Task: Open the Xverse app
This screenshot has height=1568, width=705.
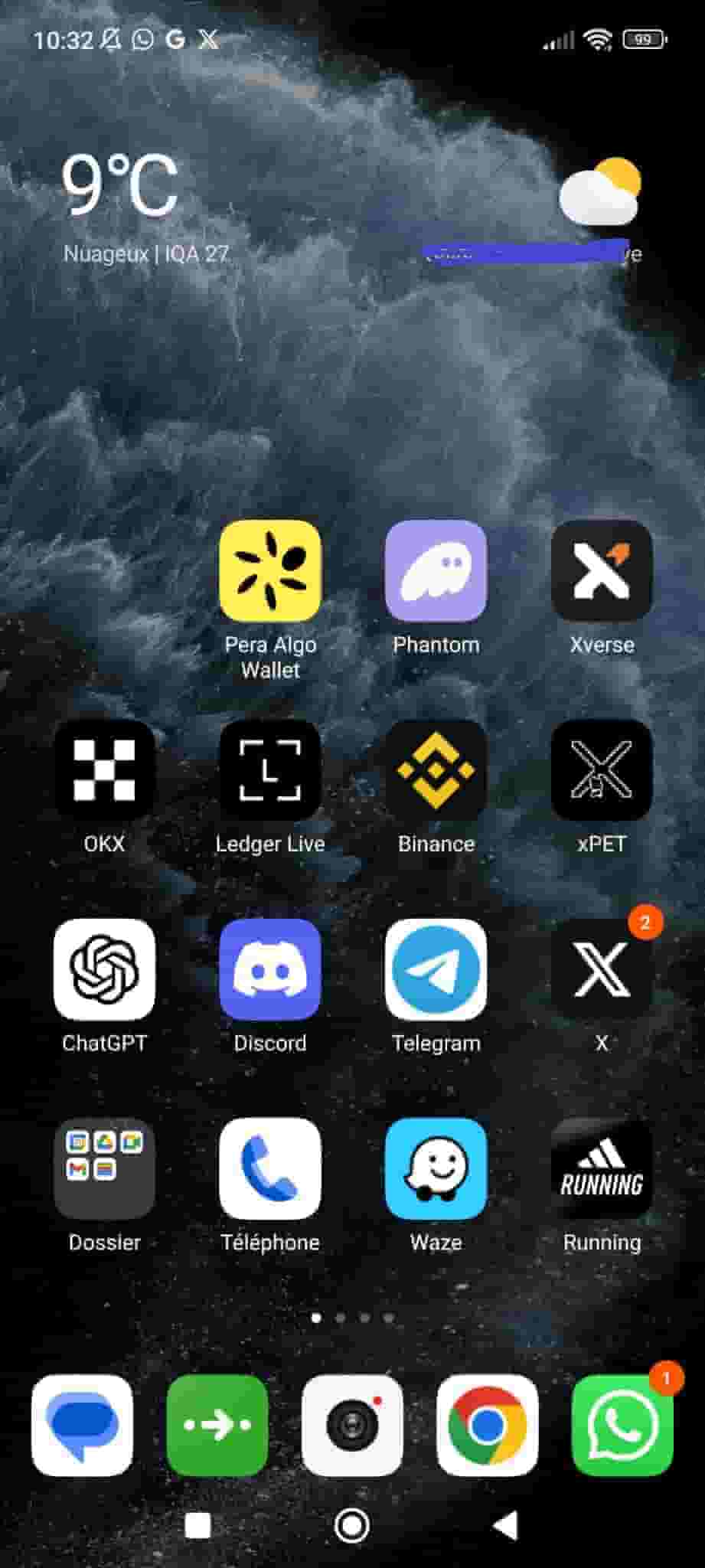Action: point(602,571)
